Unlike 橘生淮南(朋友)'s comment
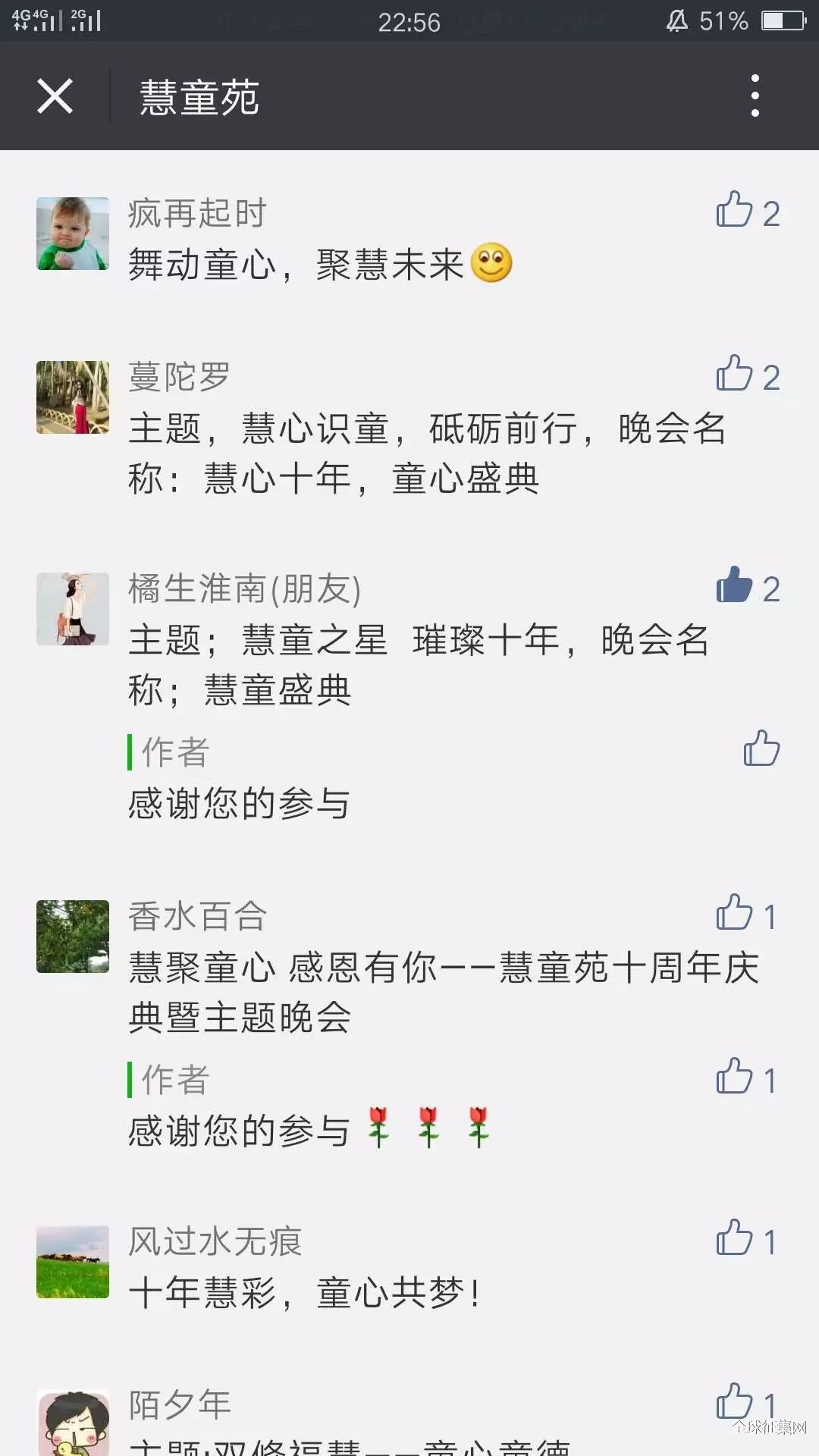This screenshot has height=1456, width=819. (x=734, y=585)
